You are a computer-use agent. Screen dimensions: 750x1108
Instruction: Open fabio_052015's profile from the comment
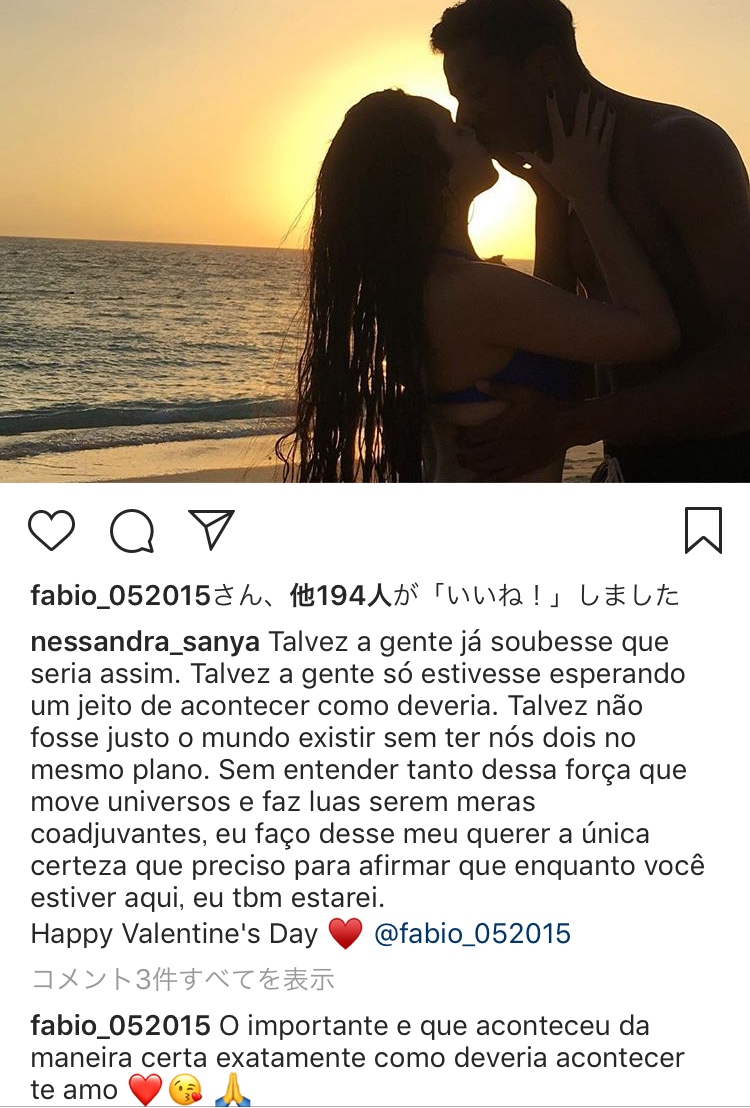pos(120,1027)
